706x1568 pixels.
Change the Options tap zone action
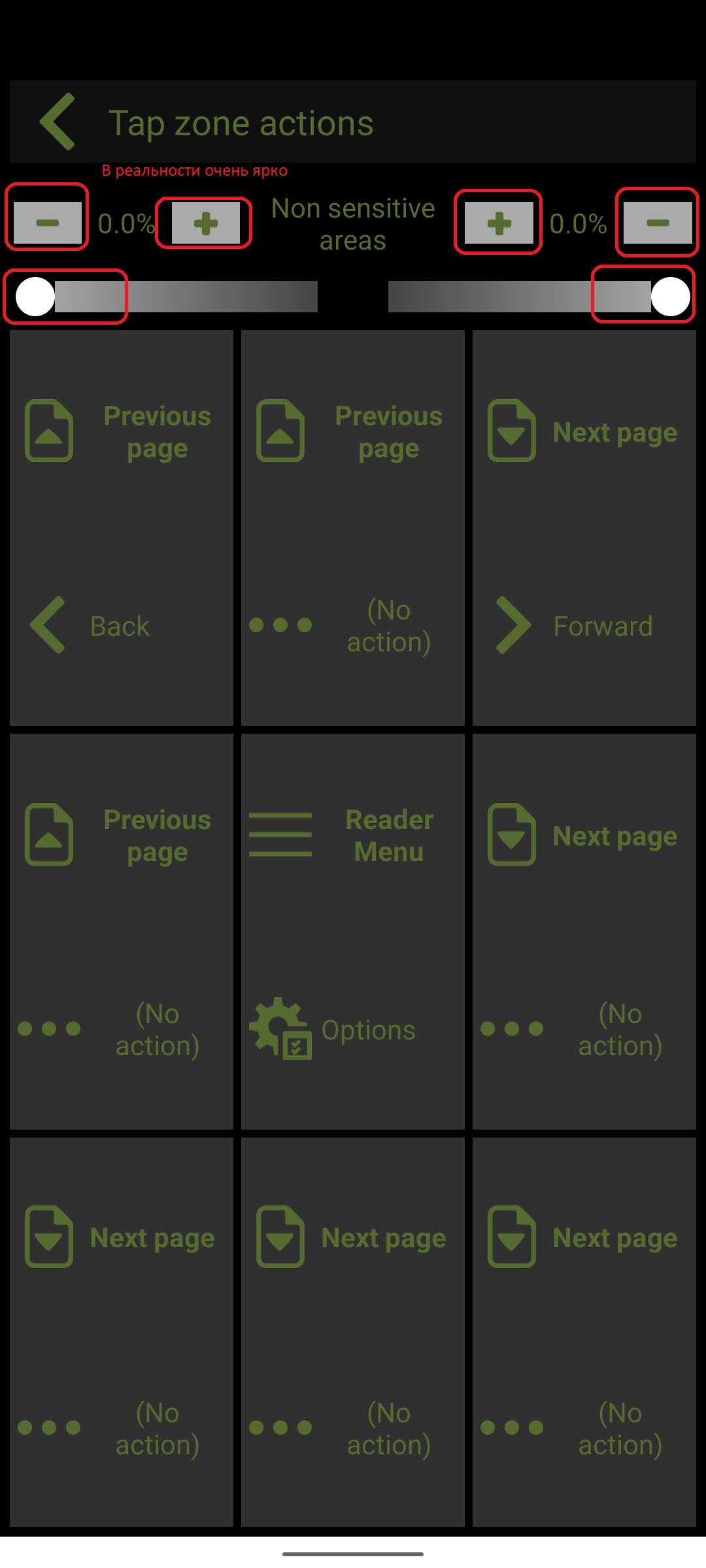pyautogui.click(x=353, y=1030)
